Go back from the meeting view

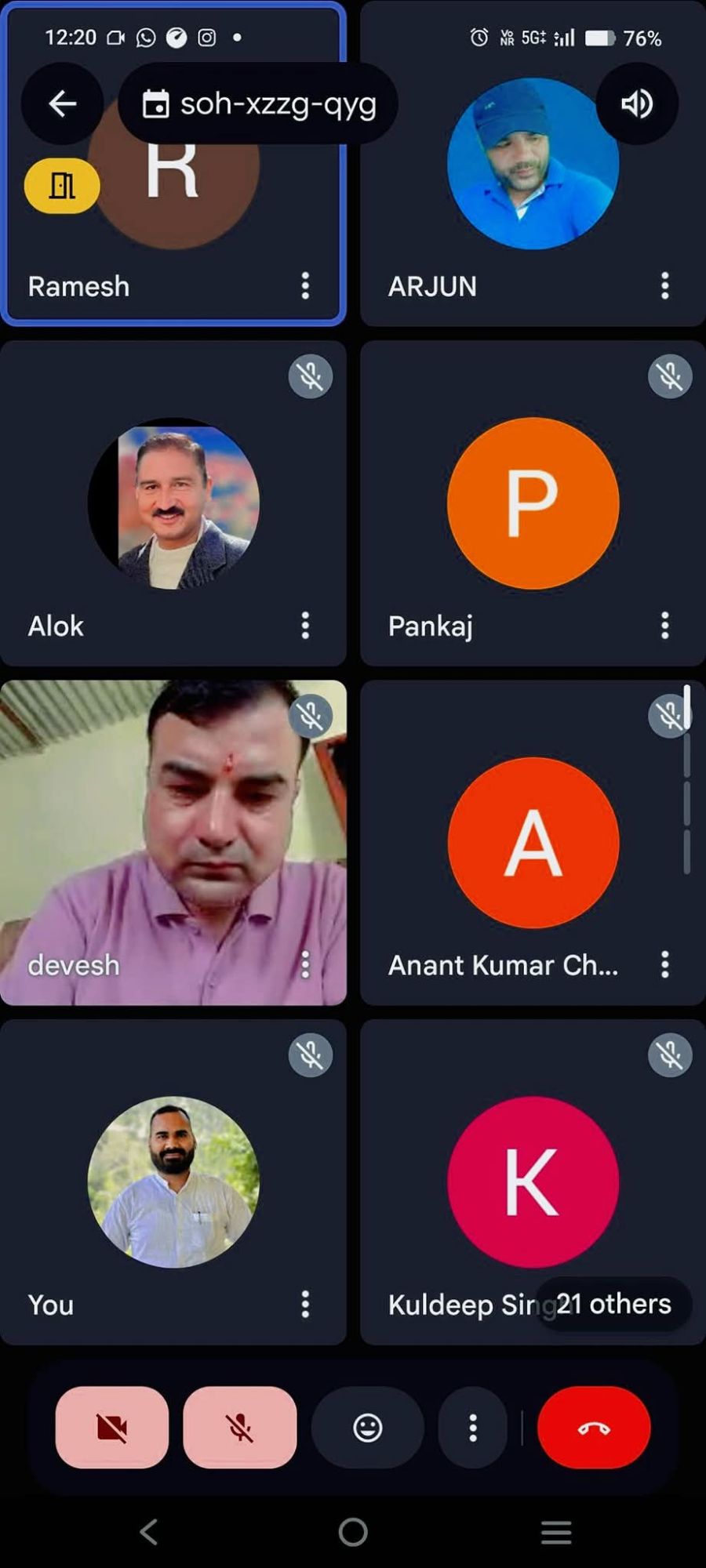tap(62, 103)
